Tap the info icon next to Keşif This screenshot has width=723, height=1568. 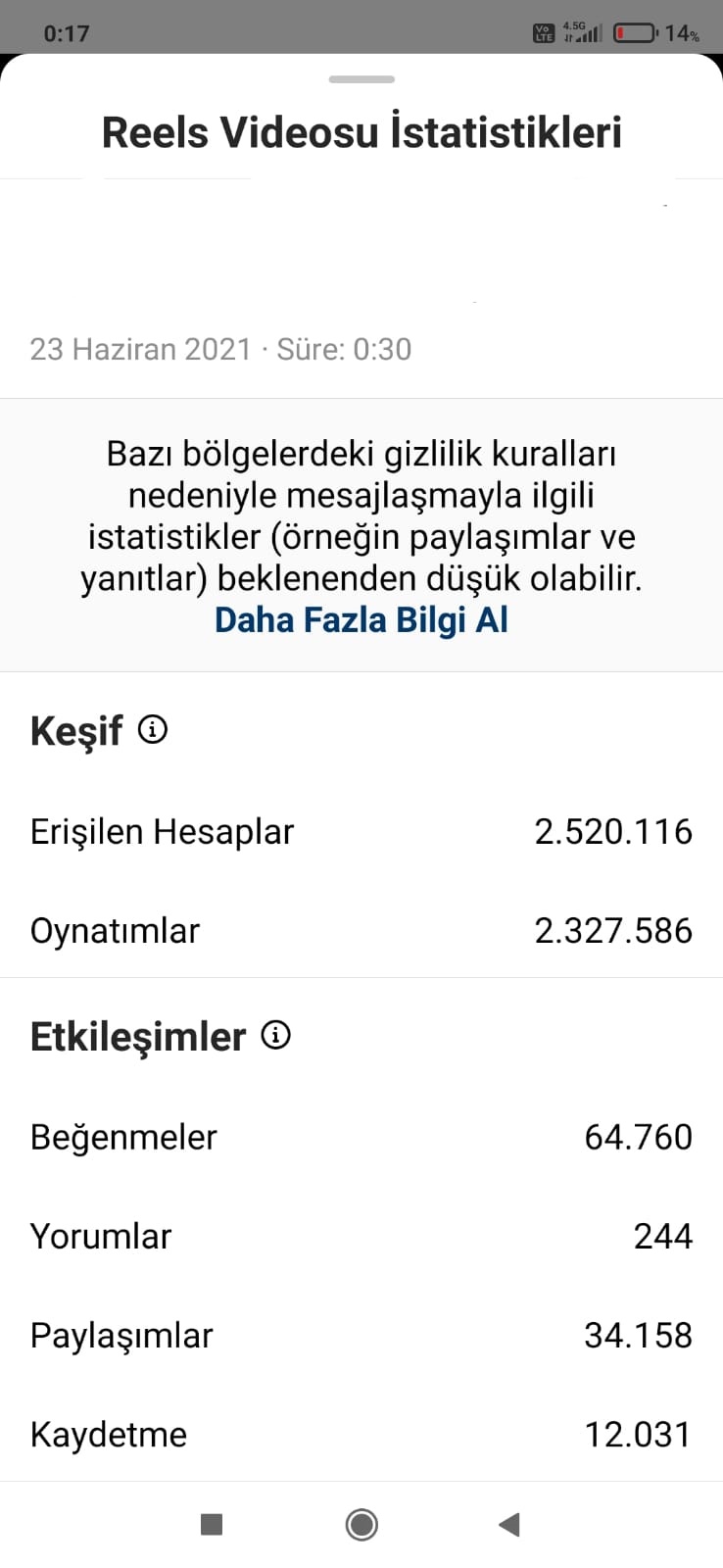coord(153,729)
